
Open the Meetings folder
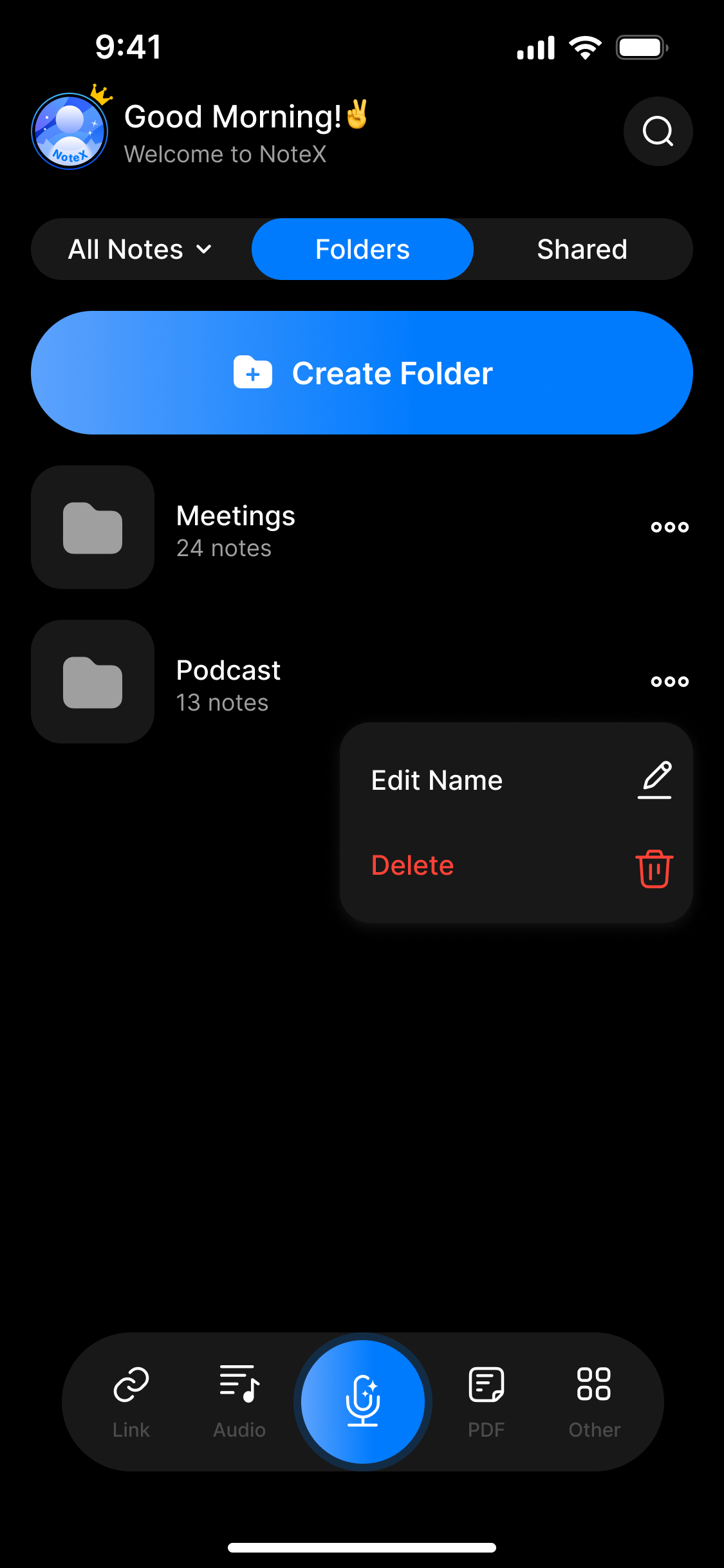236,528
